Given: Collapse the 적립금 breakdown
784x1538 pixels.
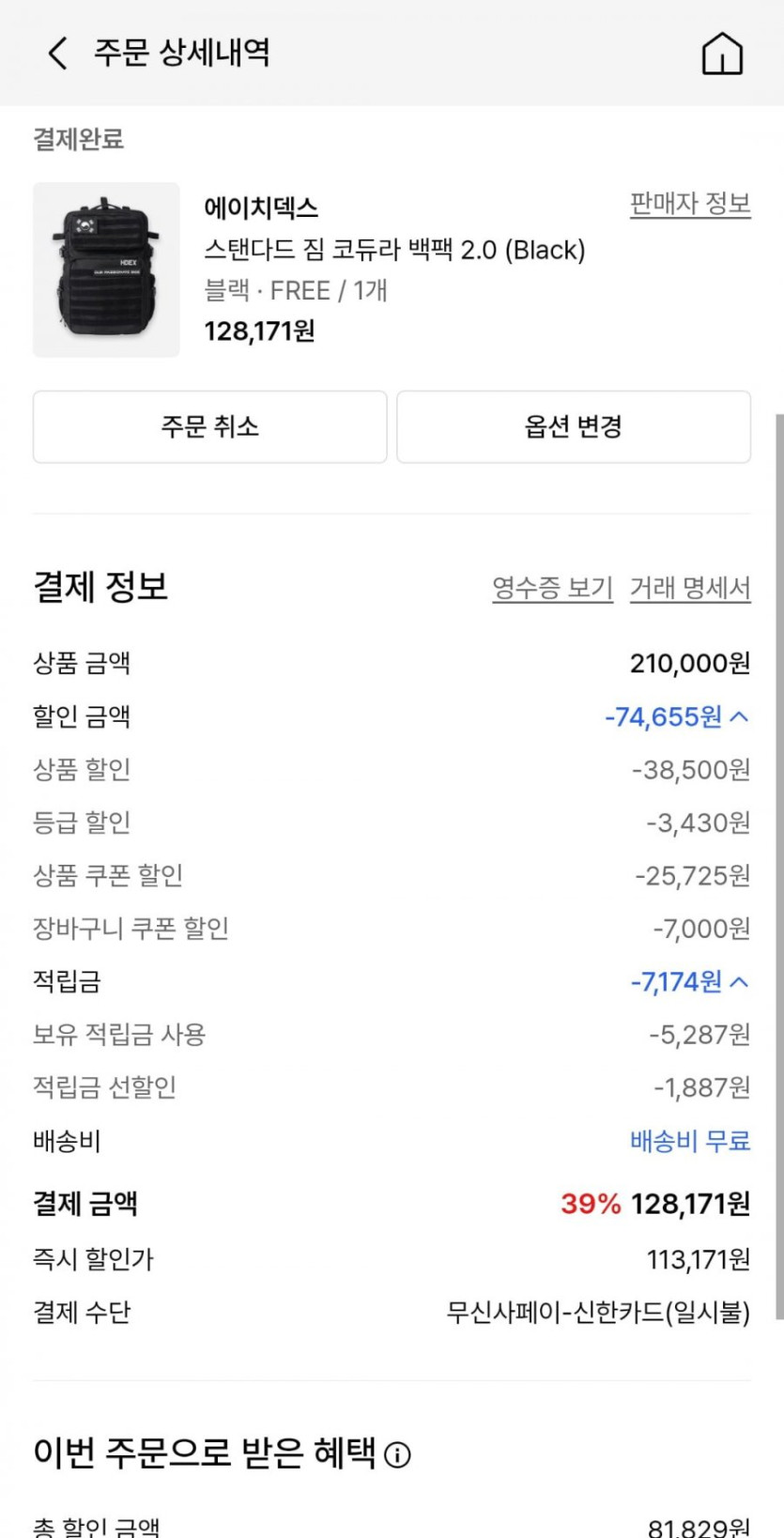Looking at the screenshot, I should click(x=739, y=982).
